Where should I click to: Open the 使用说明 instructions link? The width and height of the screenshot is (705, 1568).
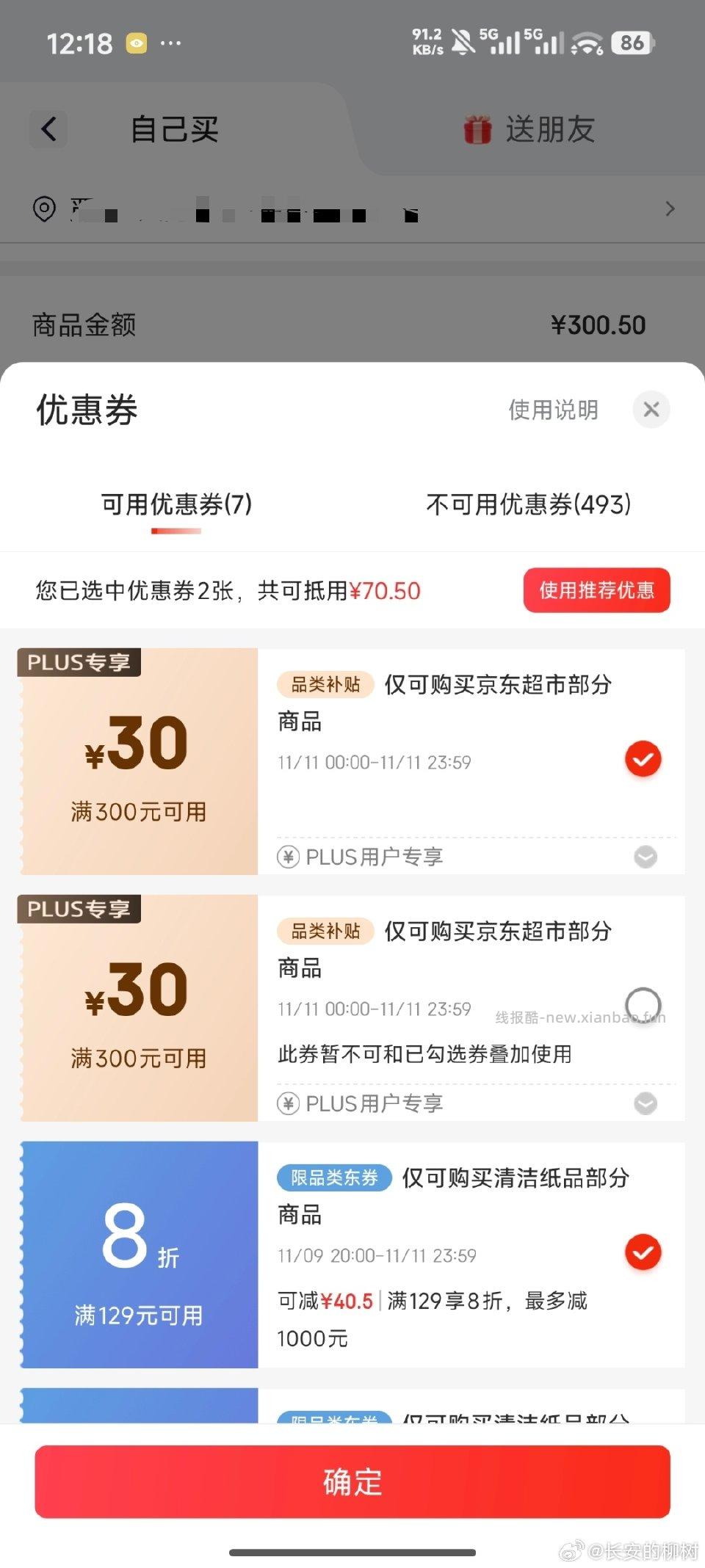click(553, 410)
